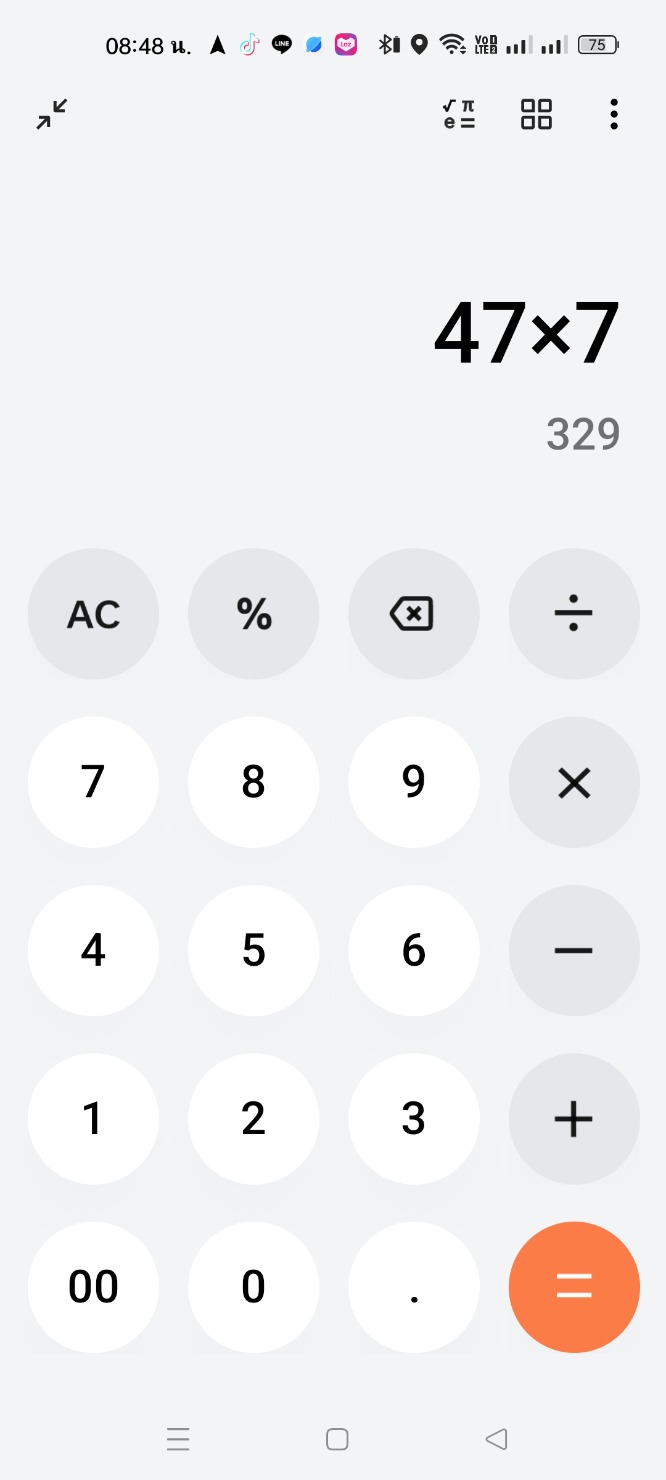Shrink calculator to a floating window

click(52, 114)
